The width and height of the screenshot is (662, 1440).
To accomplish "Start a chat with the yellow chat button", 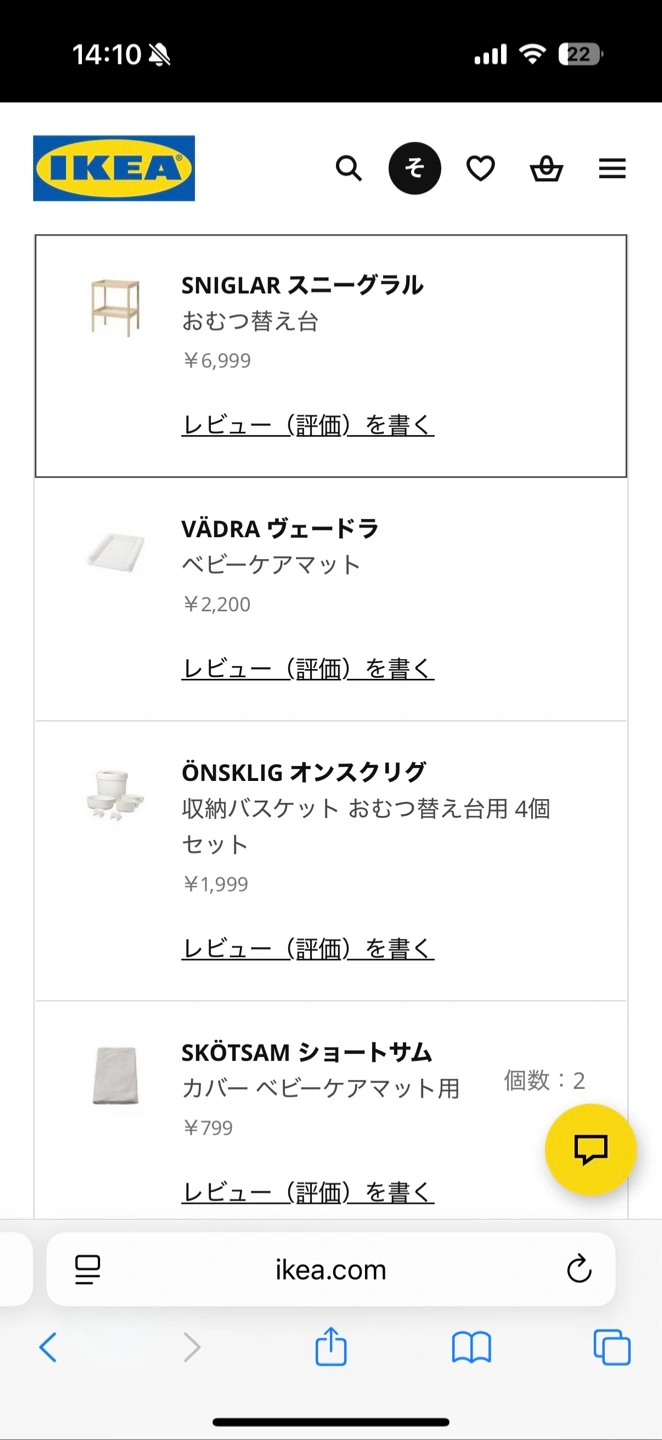I will (591, 1150).
